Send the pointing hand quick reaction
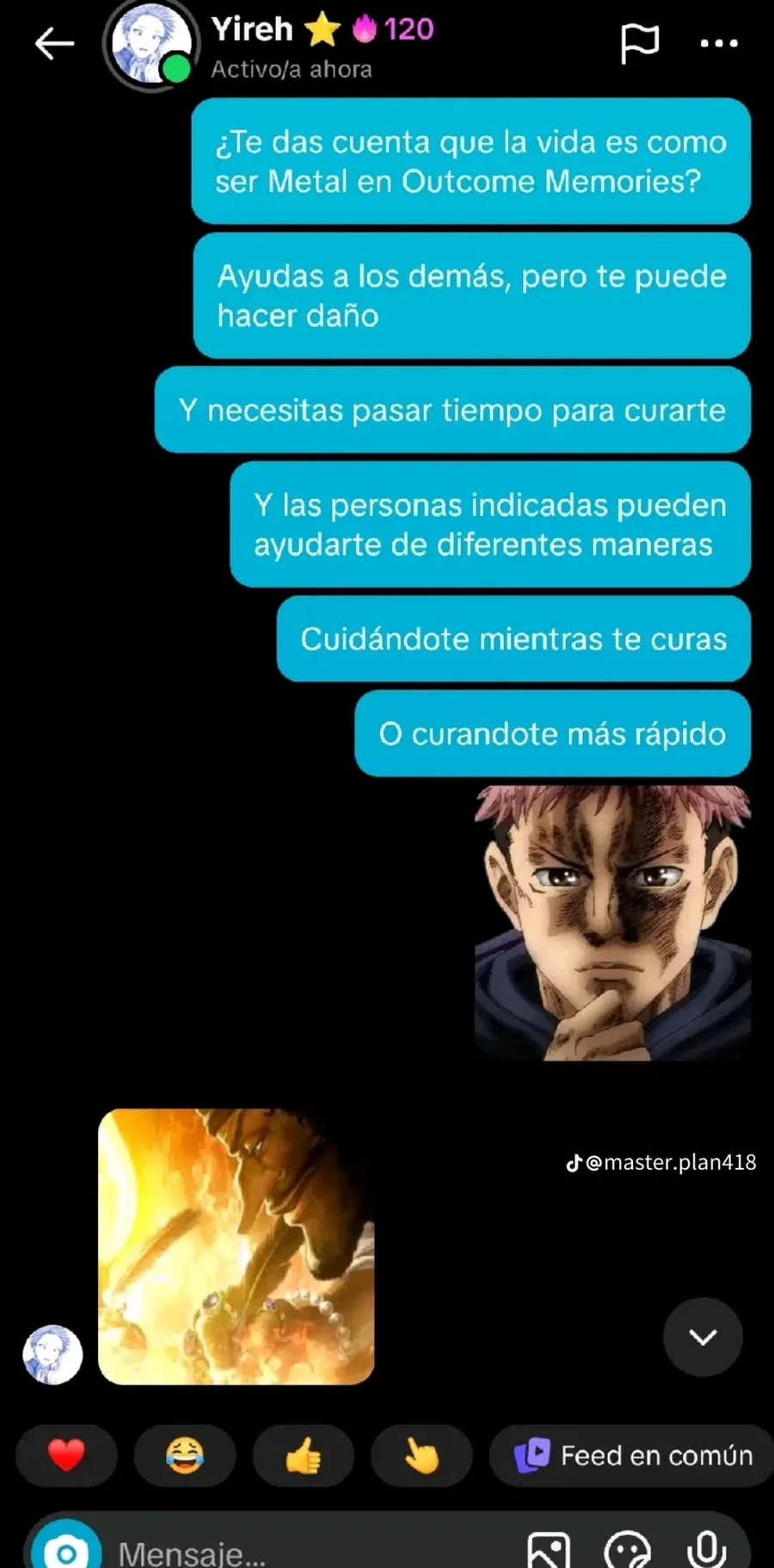774x1568 pixels. tap(421, 1455)
